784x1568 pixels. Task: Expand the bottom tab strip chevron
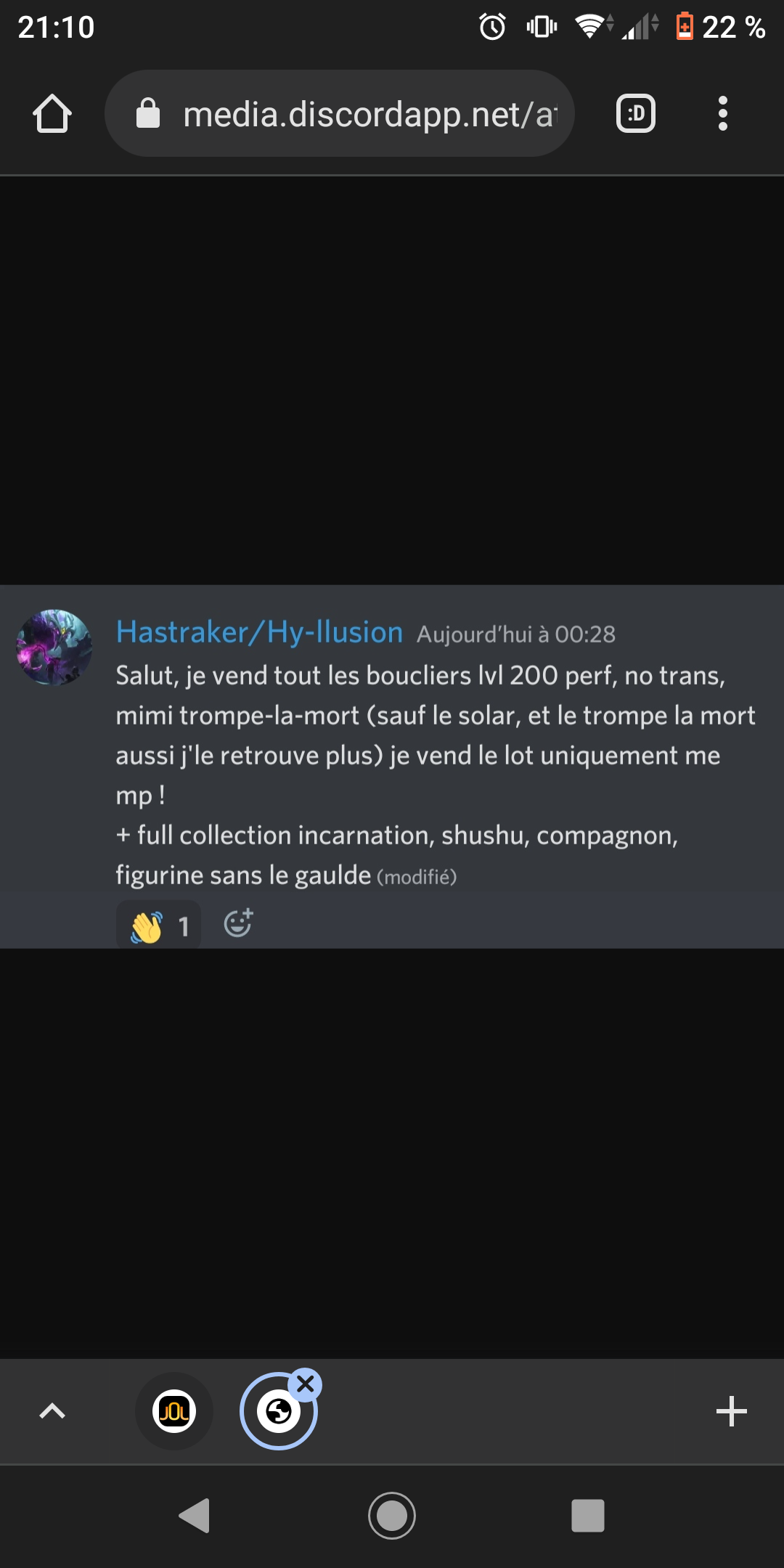[x=52, y=1411]
